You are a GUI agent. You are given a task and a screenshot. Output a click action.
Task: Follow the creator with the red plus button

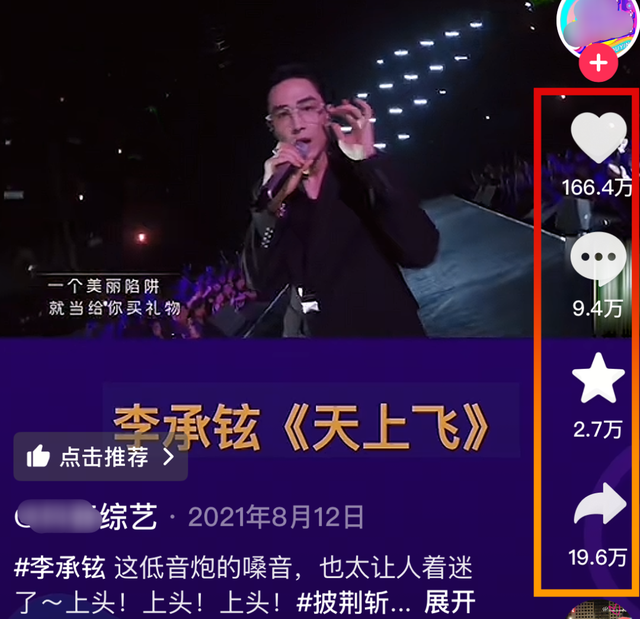[598, 64]
